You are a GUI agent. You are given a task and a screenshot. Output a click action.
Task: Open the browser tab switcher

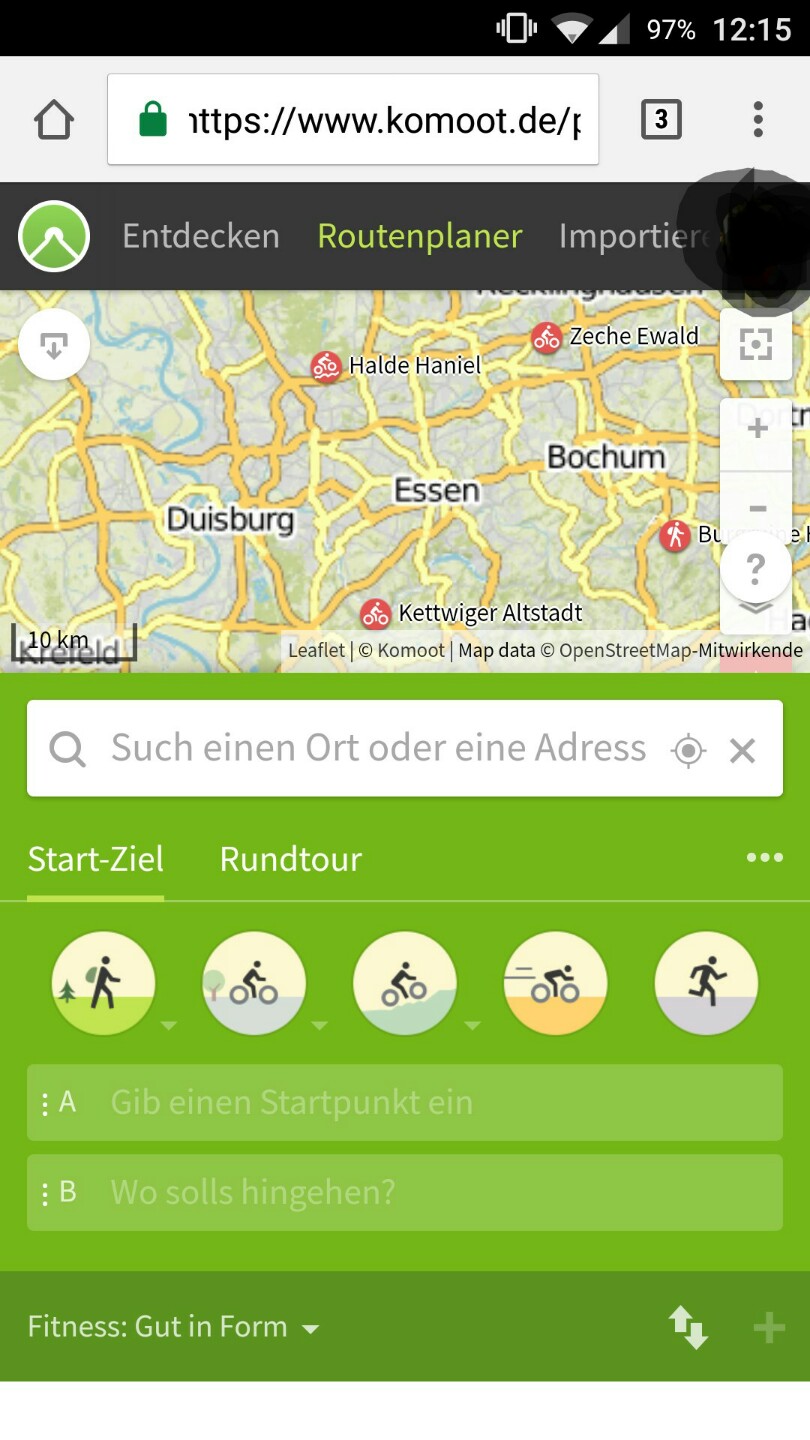tap(660, 120)
